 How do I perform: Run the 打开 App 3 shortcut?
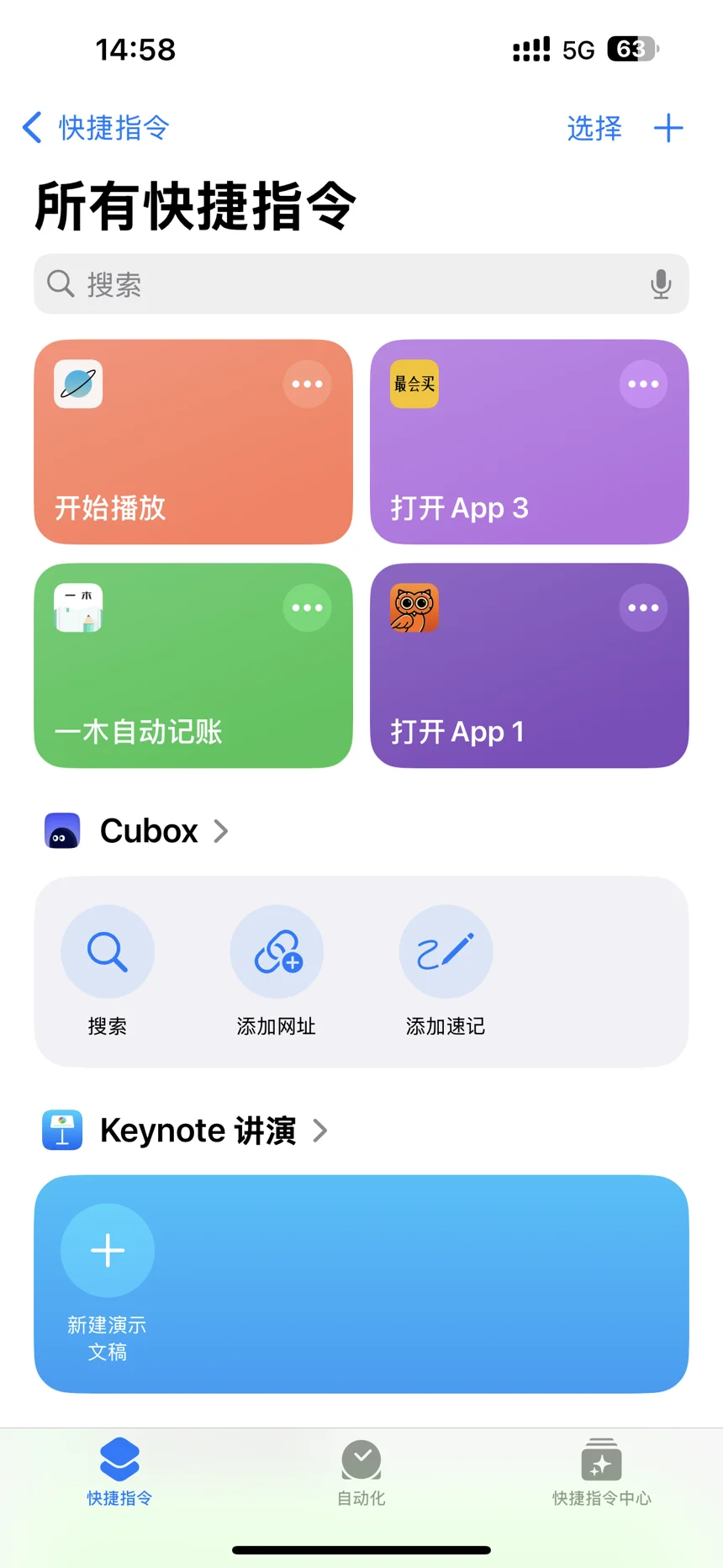click(530, 442)
